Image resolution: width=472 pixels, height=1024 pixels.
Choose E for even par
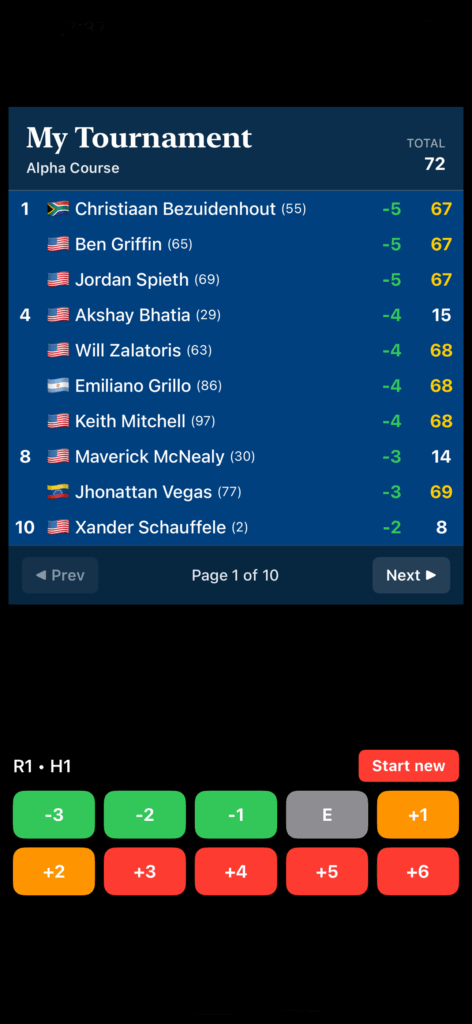click(x=327, y=814)
